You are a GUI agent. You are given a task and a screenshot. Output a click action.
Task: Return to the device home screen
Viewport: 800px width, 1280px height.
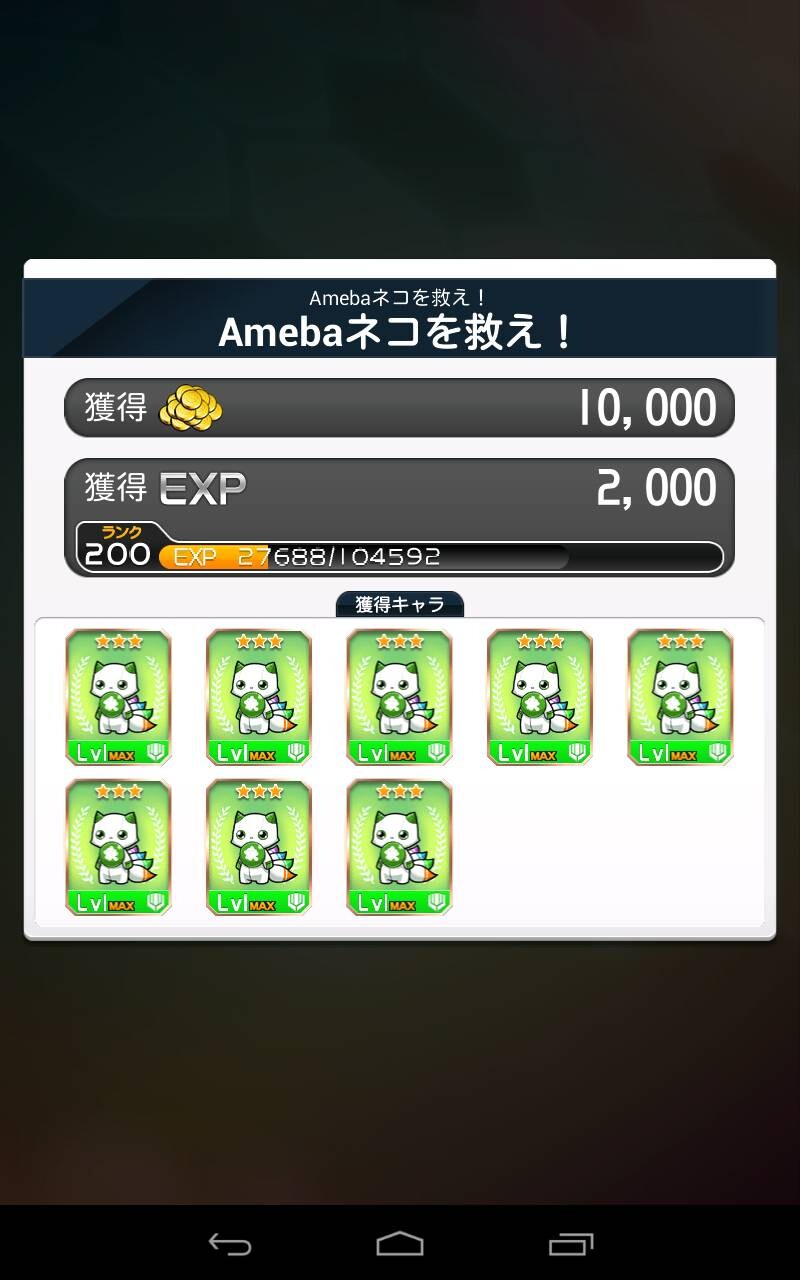pyautogui.click(x=400, y=1244)
